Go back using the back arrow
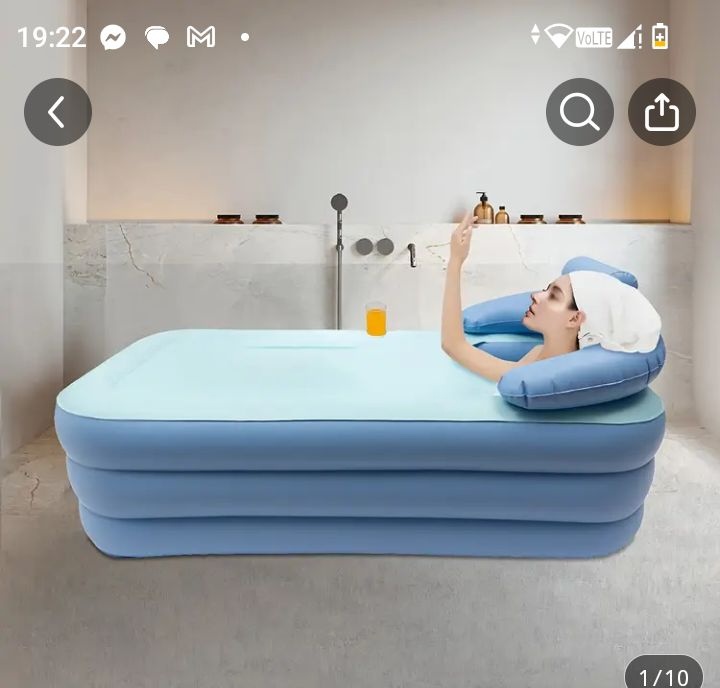Image resolution: width=720 pixels, height=688 pixels. [x=58, y=112]
